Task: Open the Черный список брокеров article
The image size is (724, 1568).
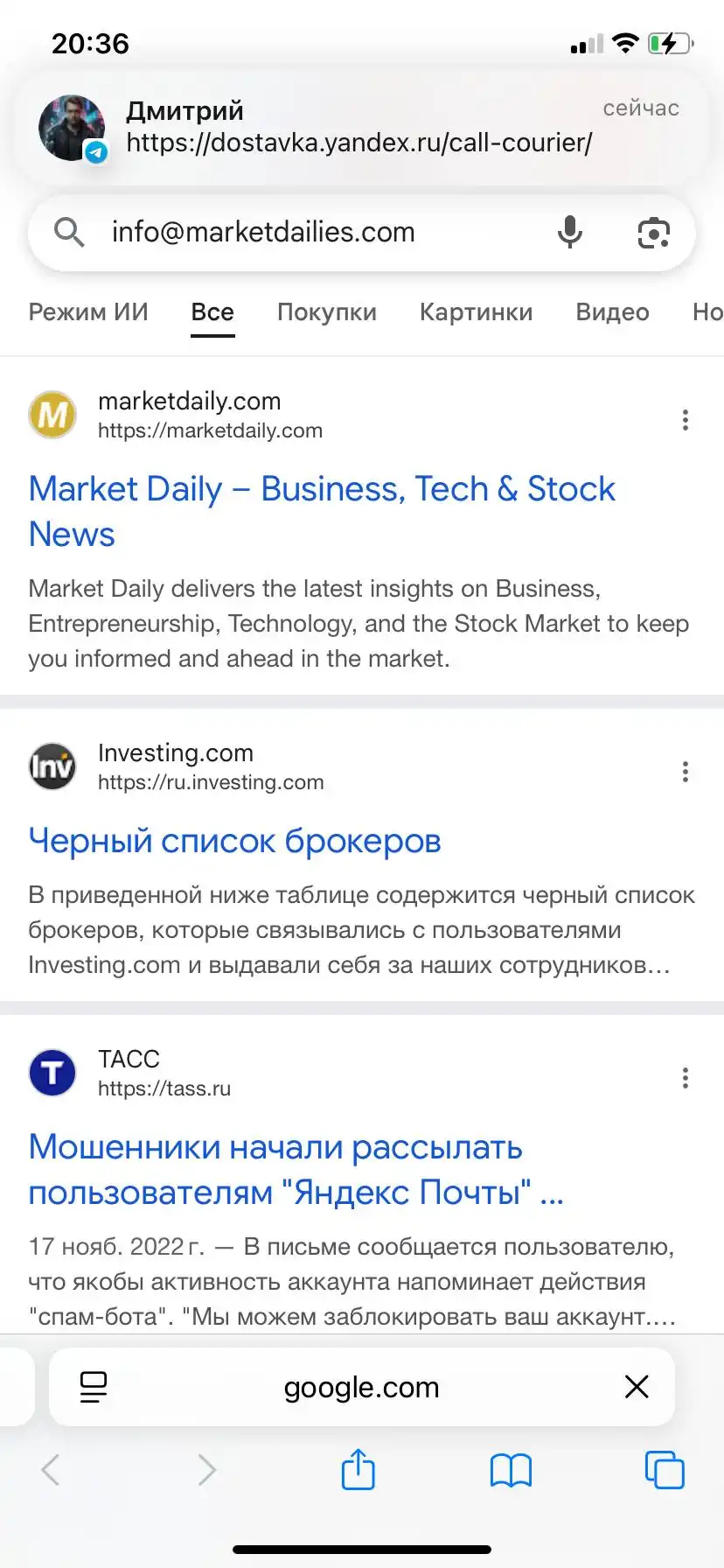Action: [236, 840]
